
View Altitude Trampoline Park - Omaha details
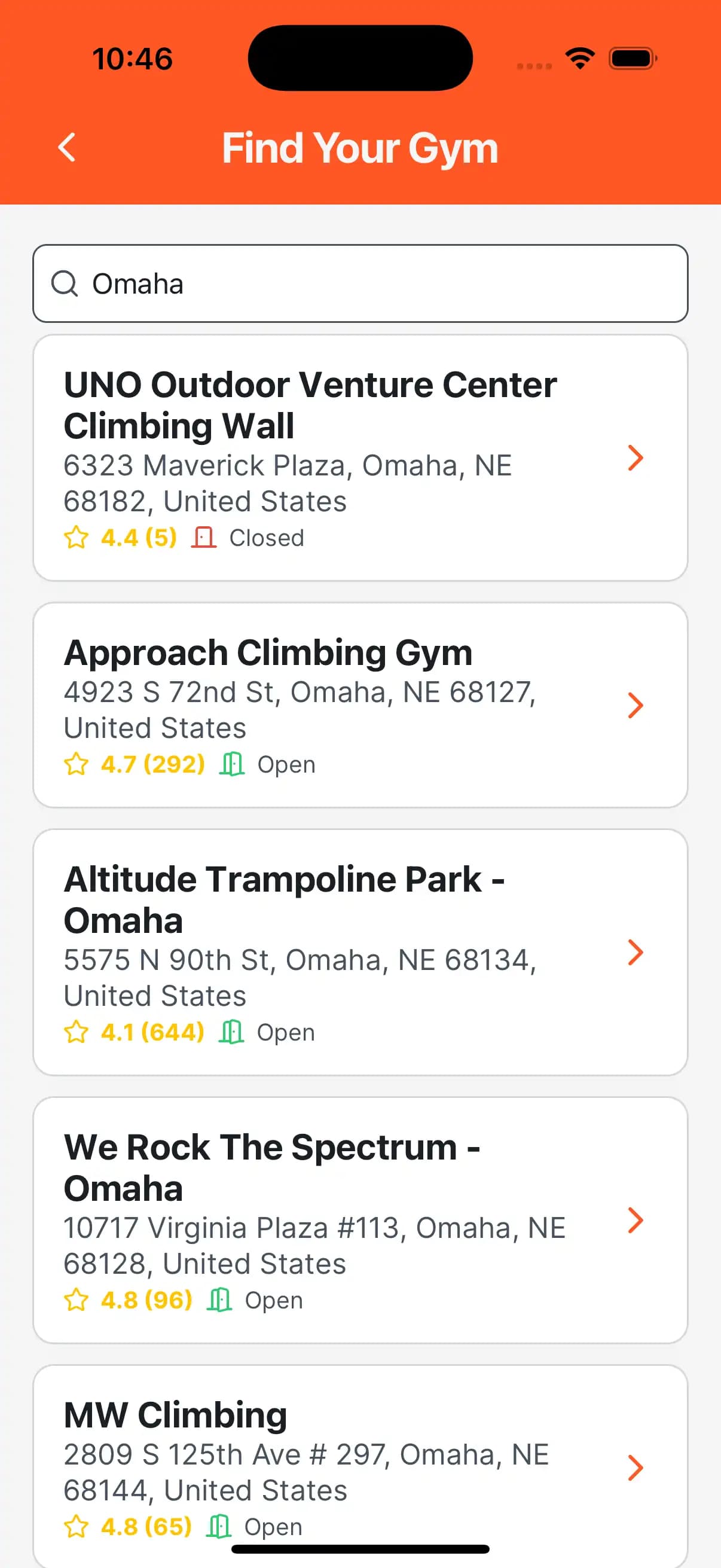(x=360, y=952)
